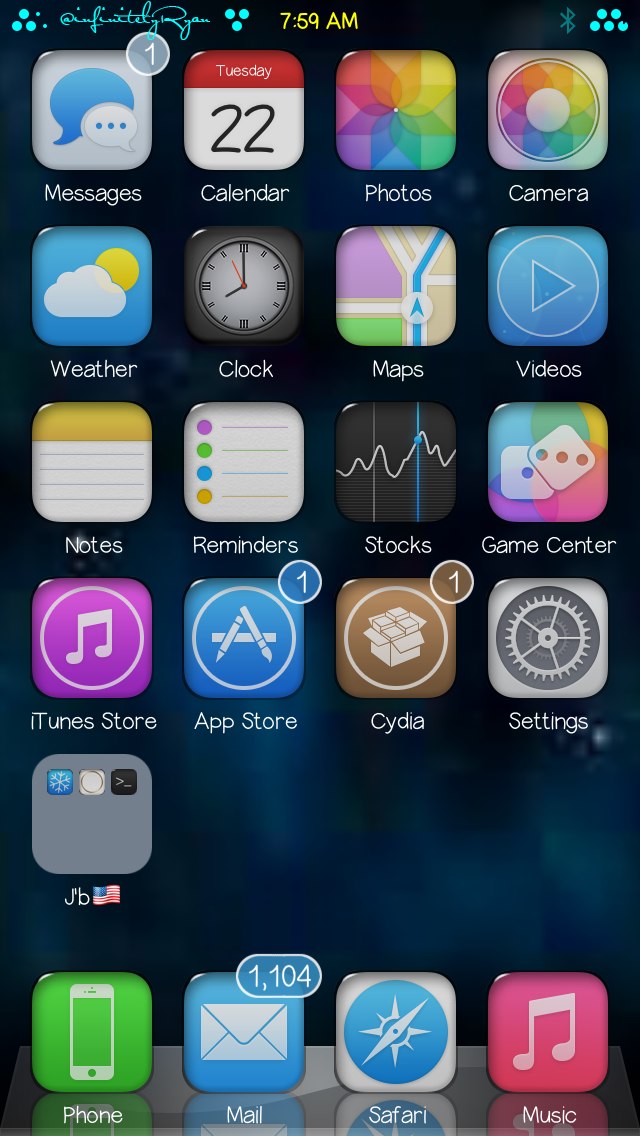Launch the Calendar app
This screenshot has height=1136, width=640.
[244, 110]
